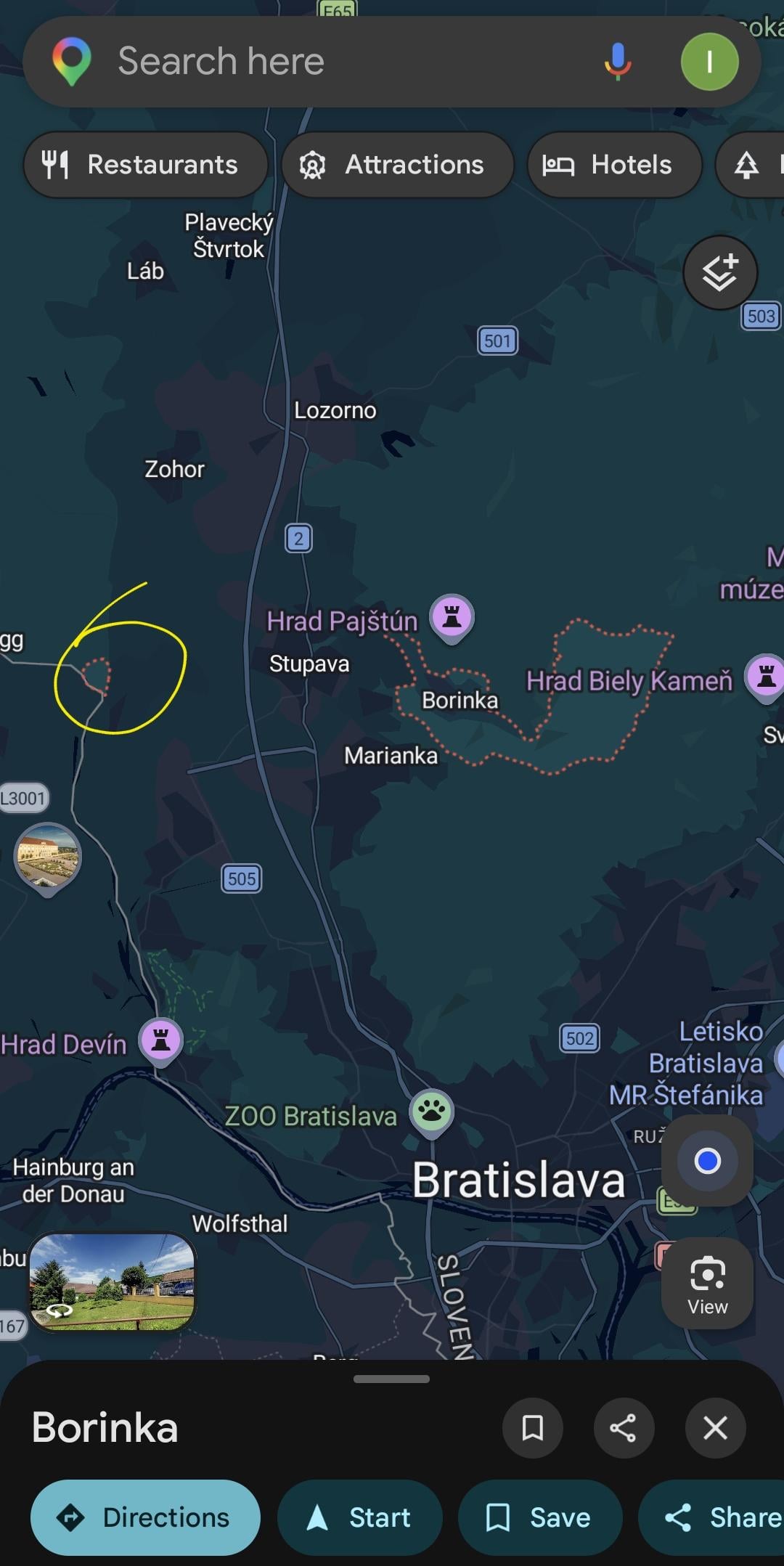This screenshot has height=1566, width=784.
Task: Get Directions to Borinka
Action: pos(145,1517)
